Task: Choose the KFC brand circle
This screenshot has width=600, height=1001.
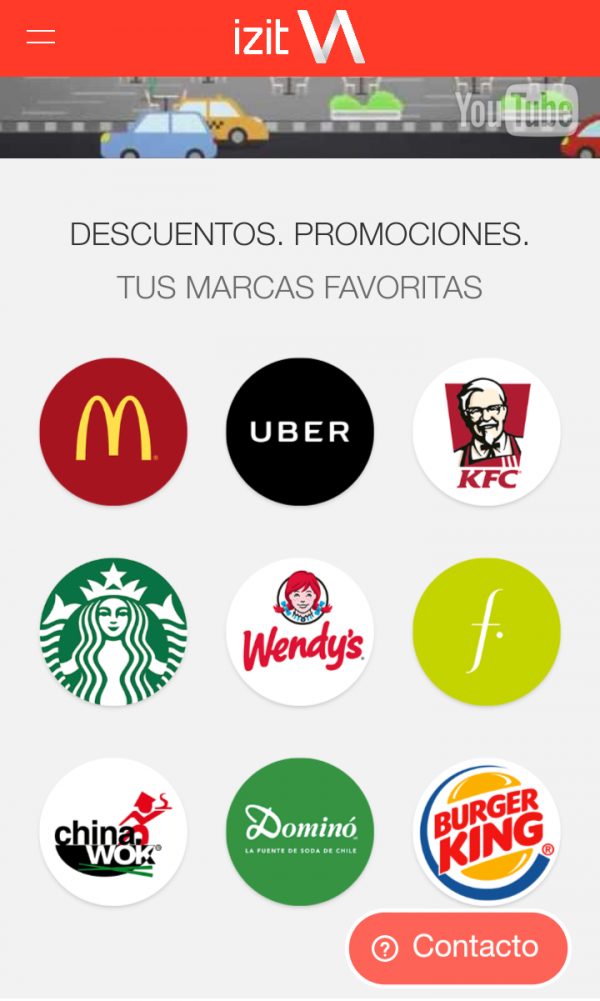Action: (487, 432)
